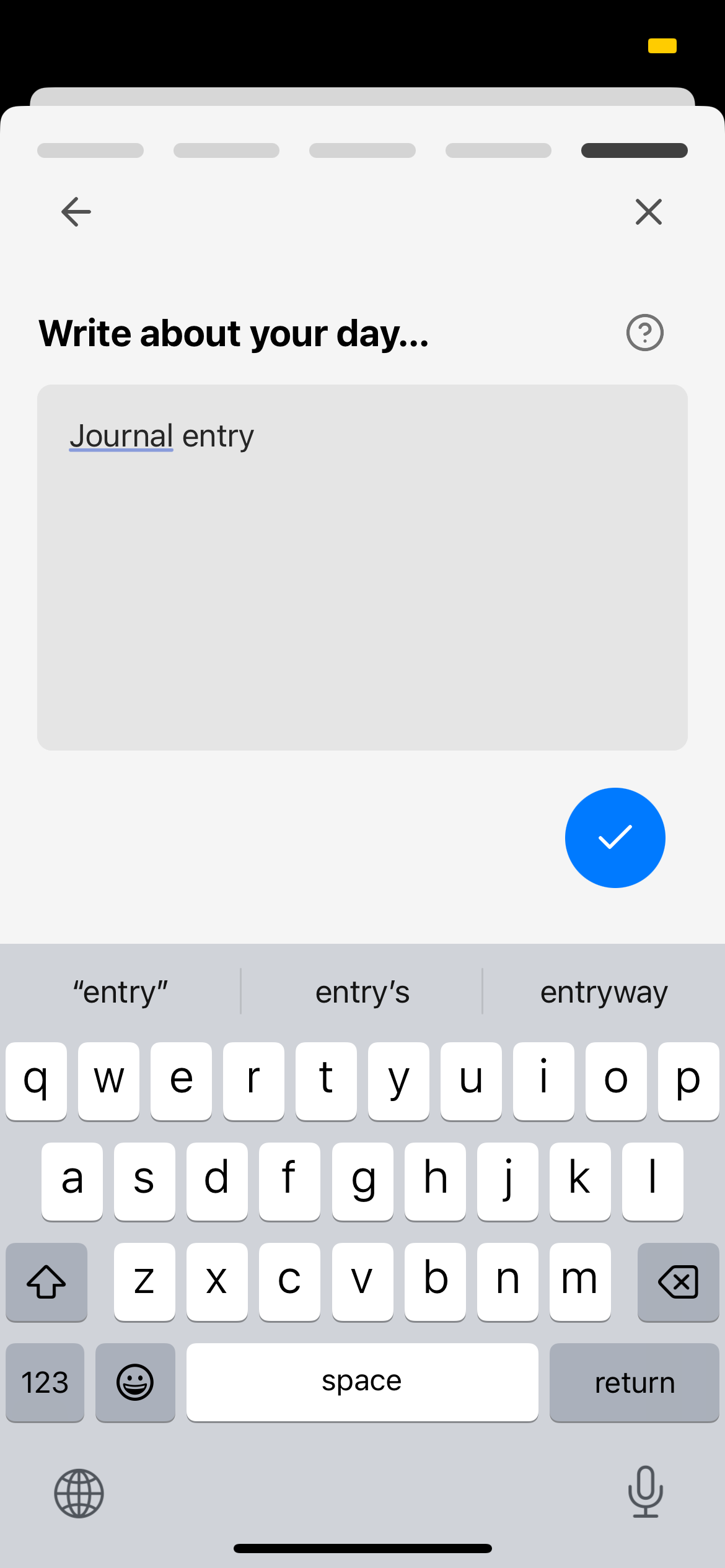725x1568 pixels.
Task: Close the journal entry sheet
Action: coord(649,212)
